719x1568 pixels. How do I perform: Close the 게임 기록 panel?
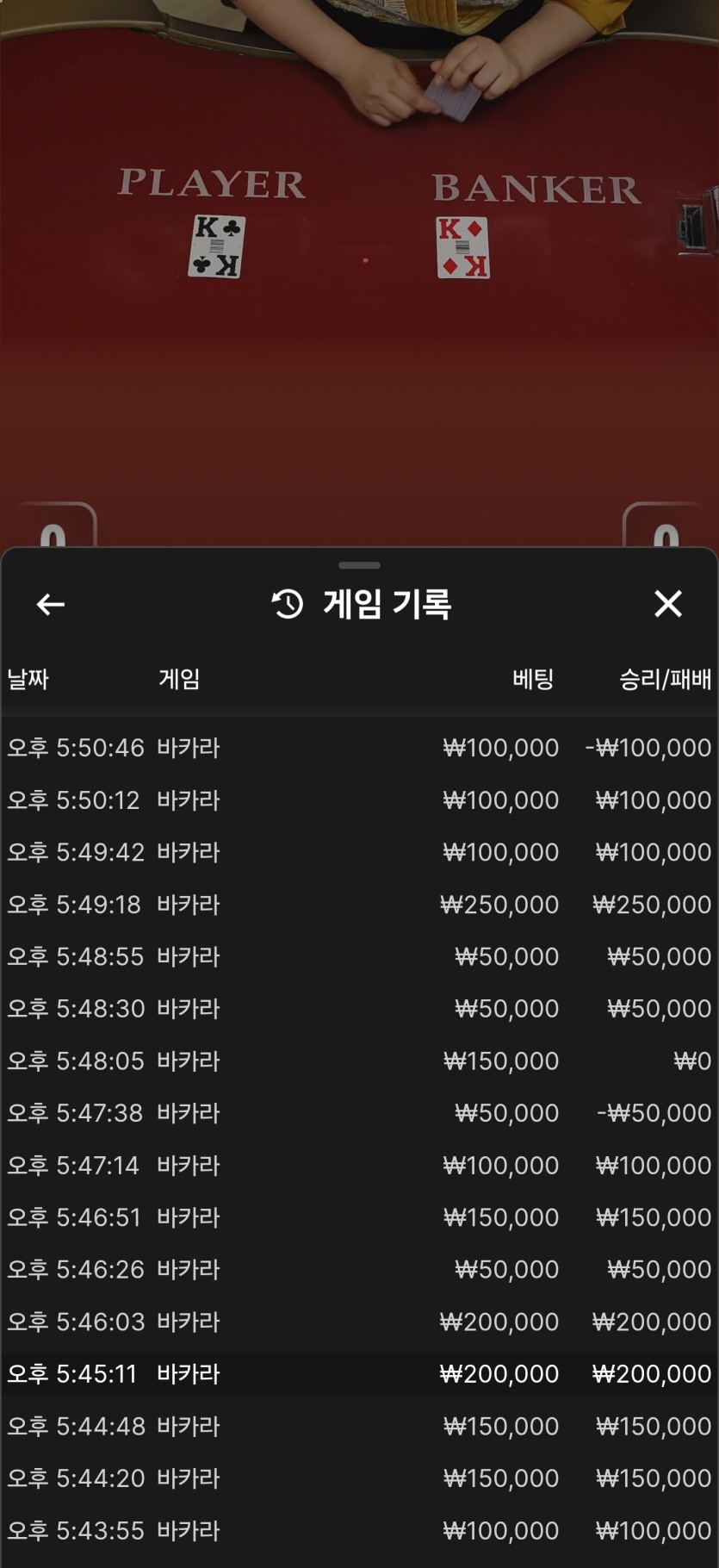tap(668, 604)
